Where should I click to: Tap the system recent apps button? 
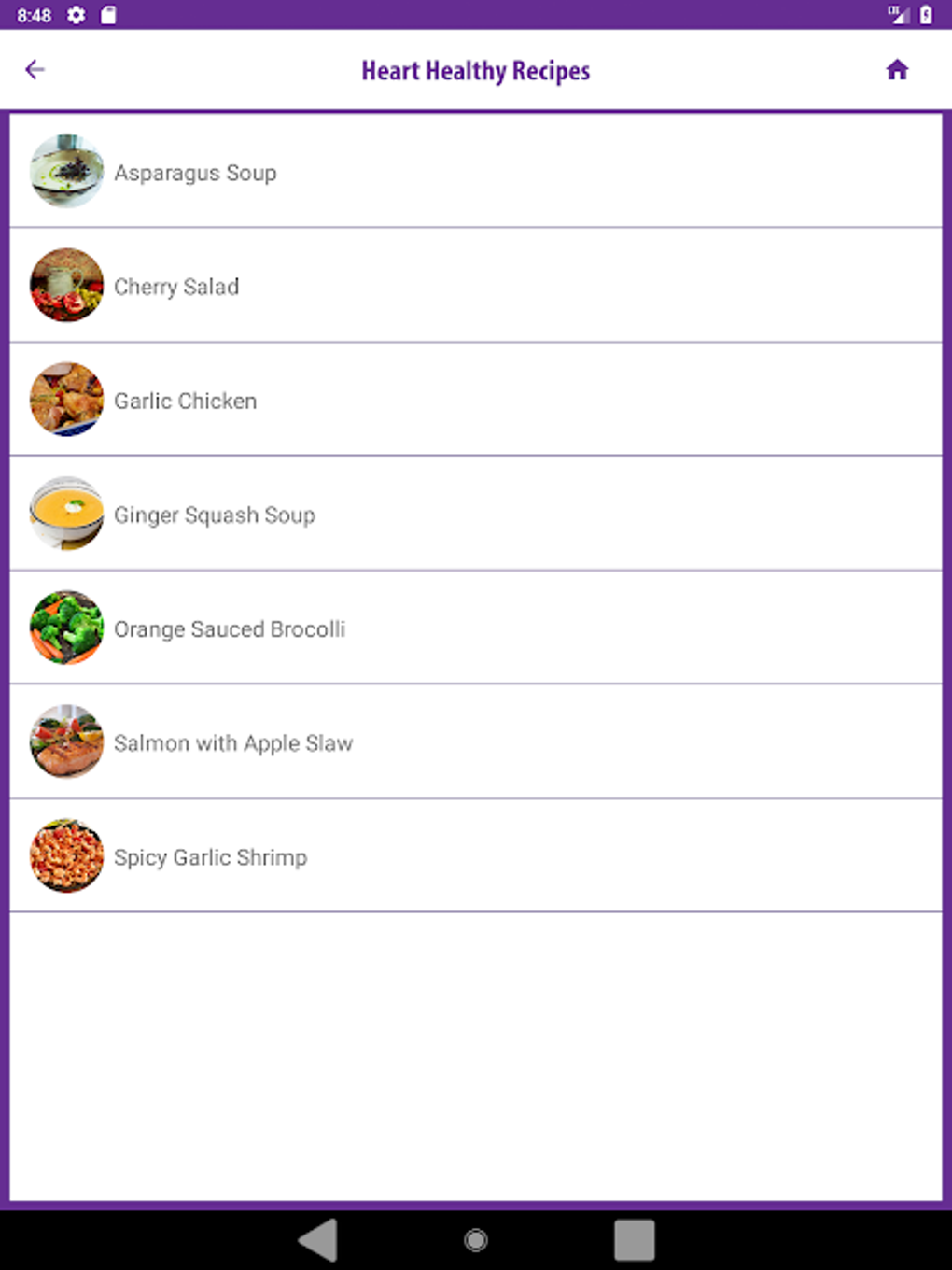pyautogui.click(x=635, y=1240)
